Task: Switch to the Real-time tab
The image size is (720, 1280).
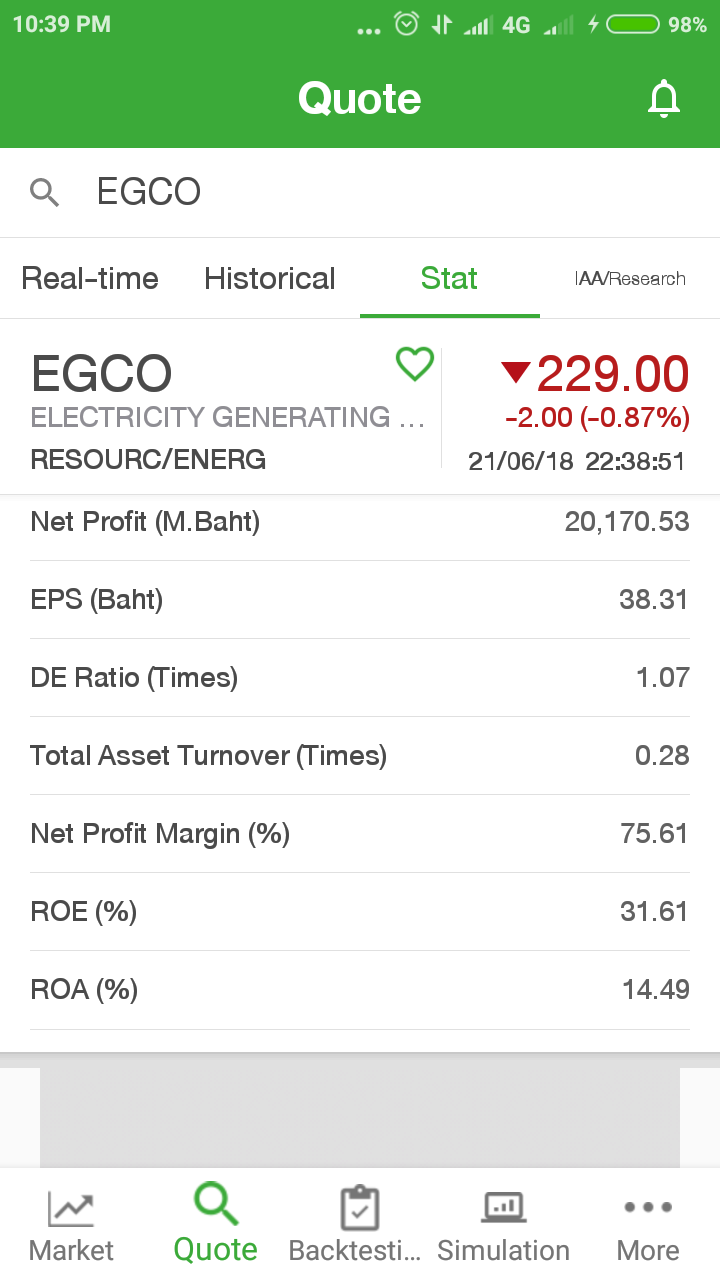Action: [x=90, y=279]
